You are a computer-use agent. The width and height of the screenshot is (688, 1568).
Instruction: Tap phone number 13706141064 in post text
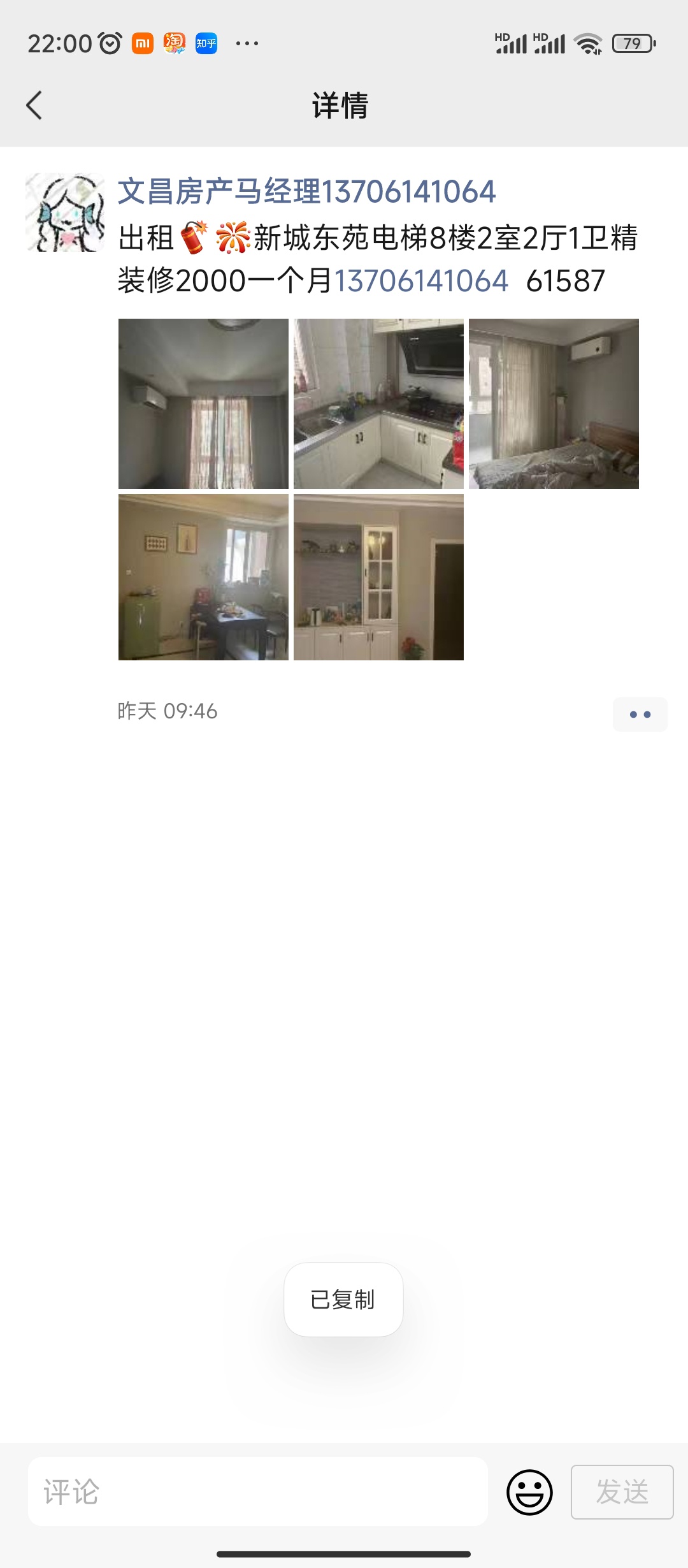pyautogui.click(x=421, y=280)
